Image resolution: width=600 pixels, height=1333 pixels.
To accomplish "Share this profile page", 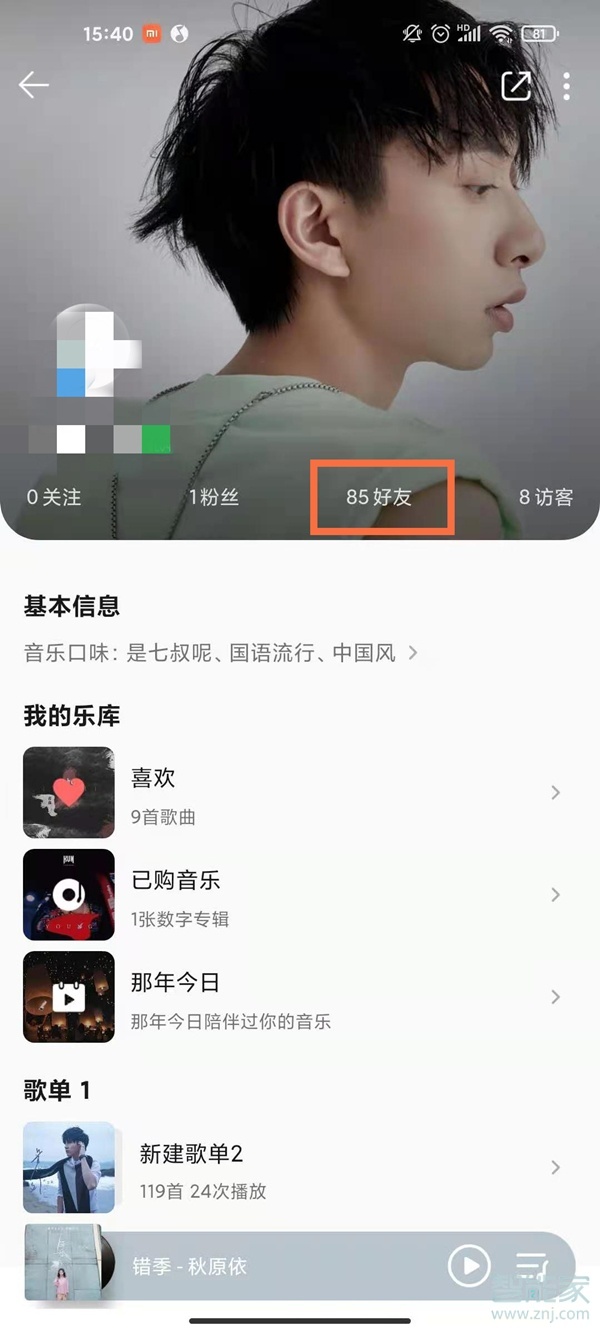I will coord(516,86).
